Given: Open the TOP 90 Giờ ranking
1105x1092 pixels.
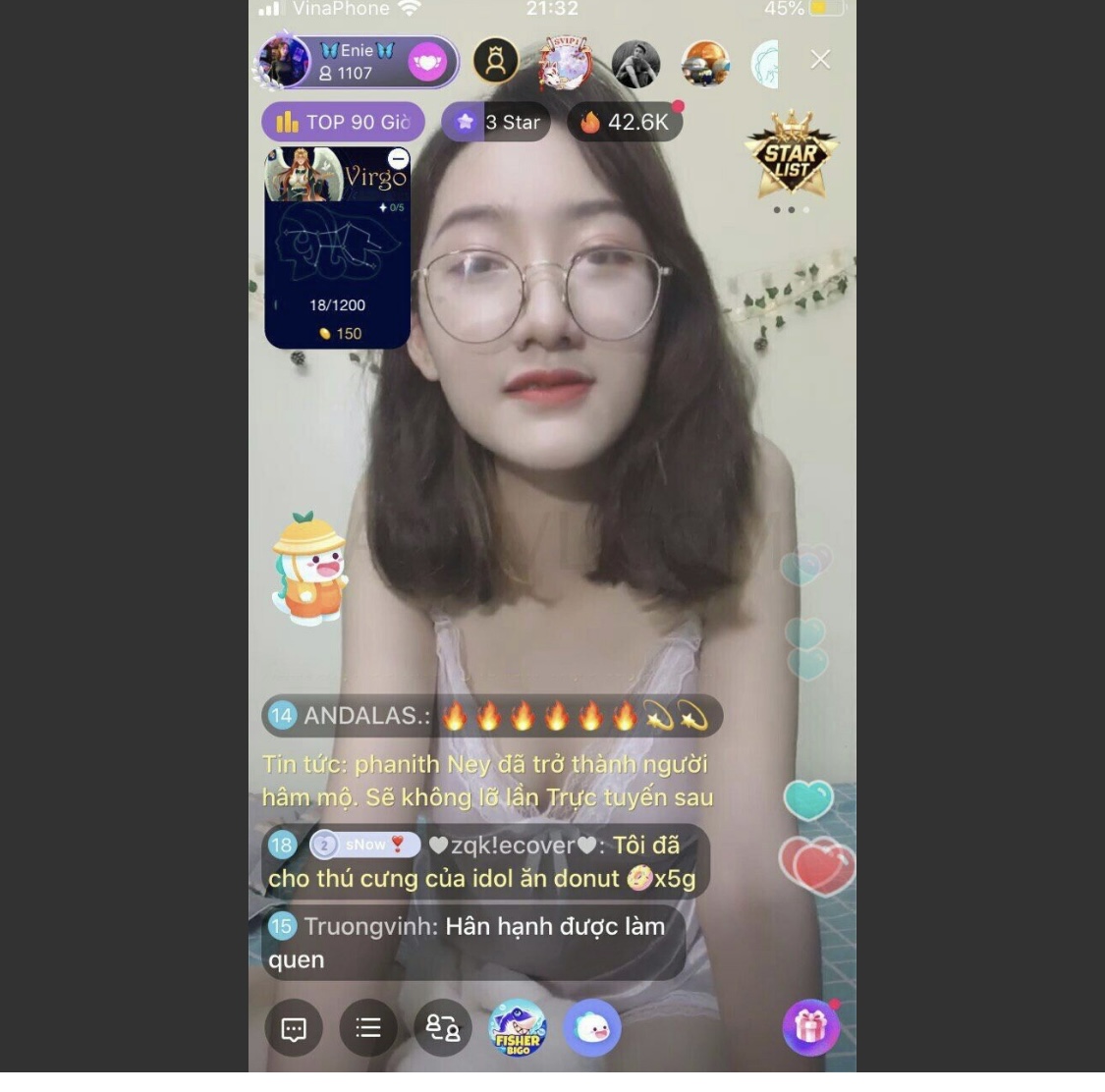Looking at the screenshot, I should click(x=343, y=123).
